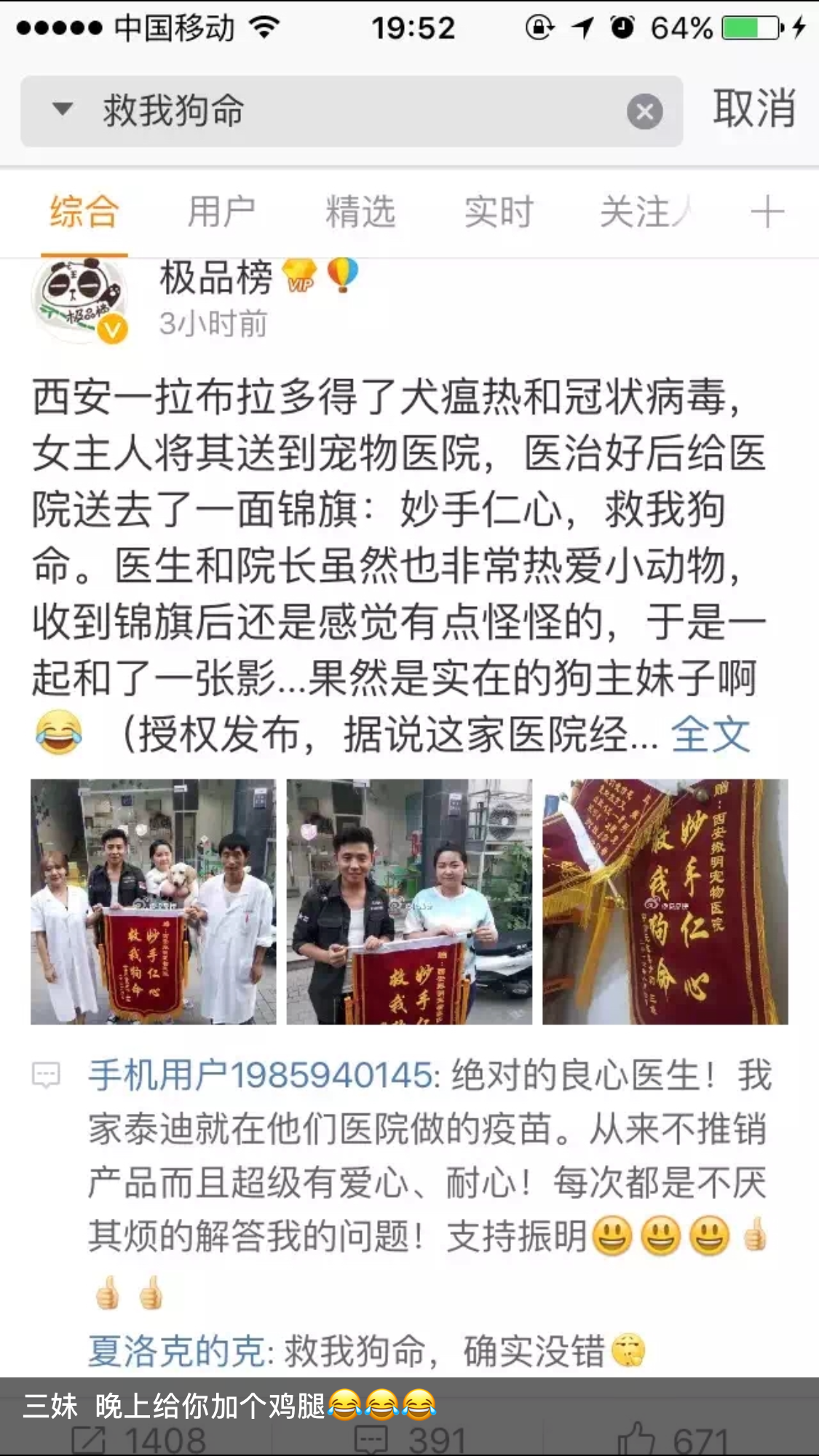This screenshot has height=1456, width=819.
Task: Open the plus icon beside the tabs
Action: point(767,212)
